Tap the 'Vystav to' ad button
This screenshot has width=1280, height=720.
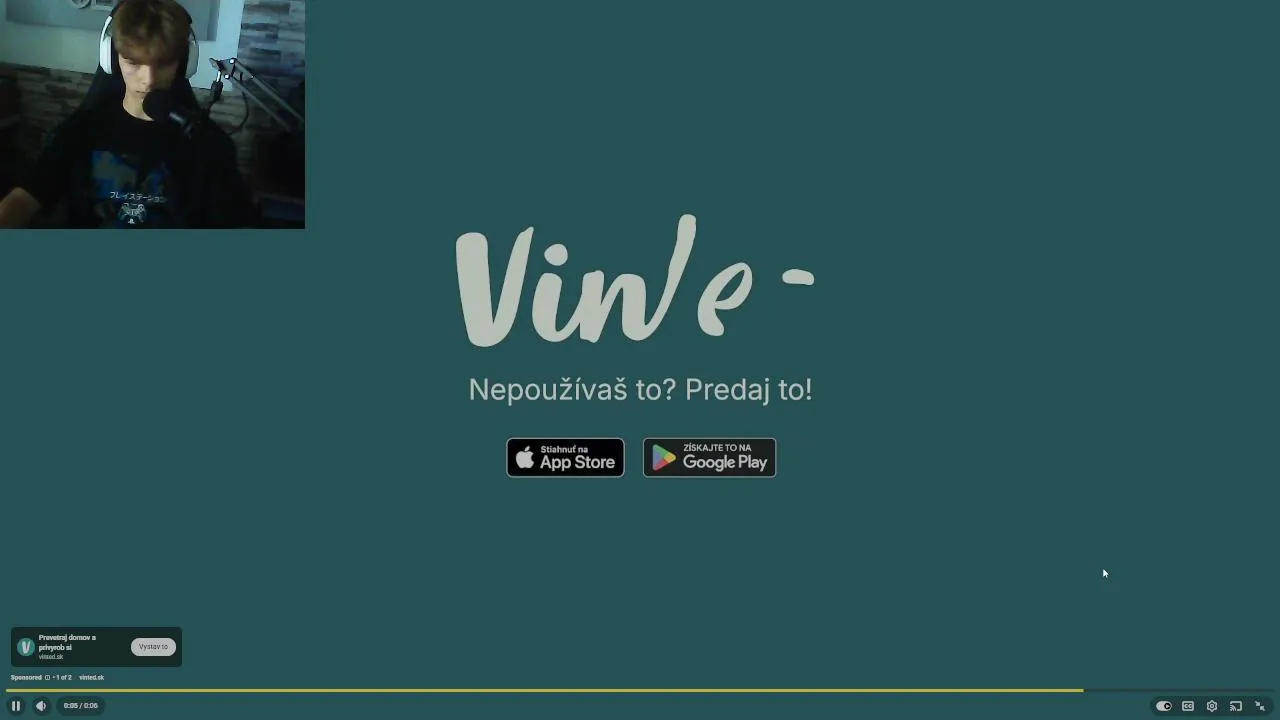pyautogui.click(x=153, y=647)
